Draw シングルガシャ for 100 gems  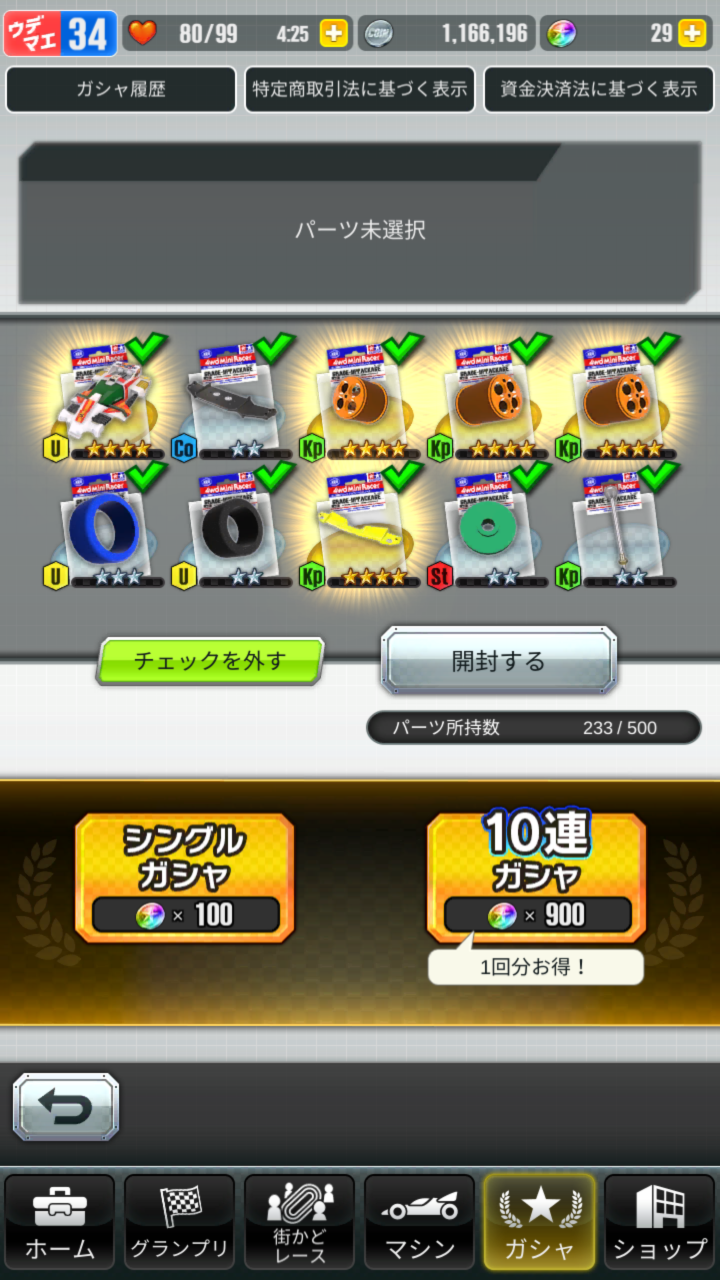click(185, 878)
